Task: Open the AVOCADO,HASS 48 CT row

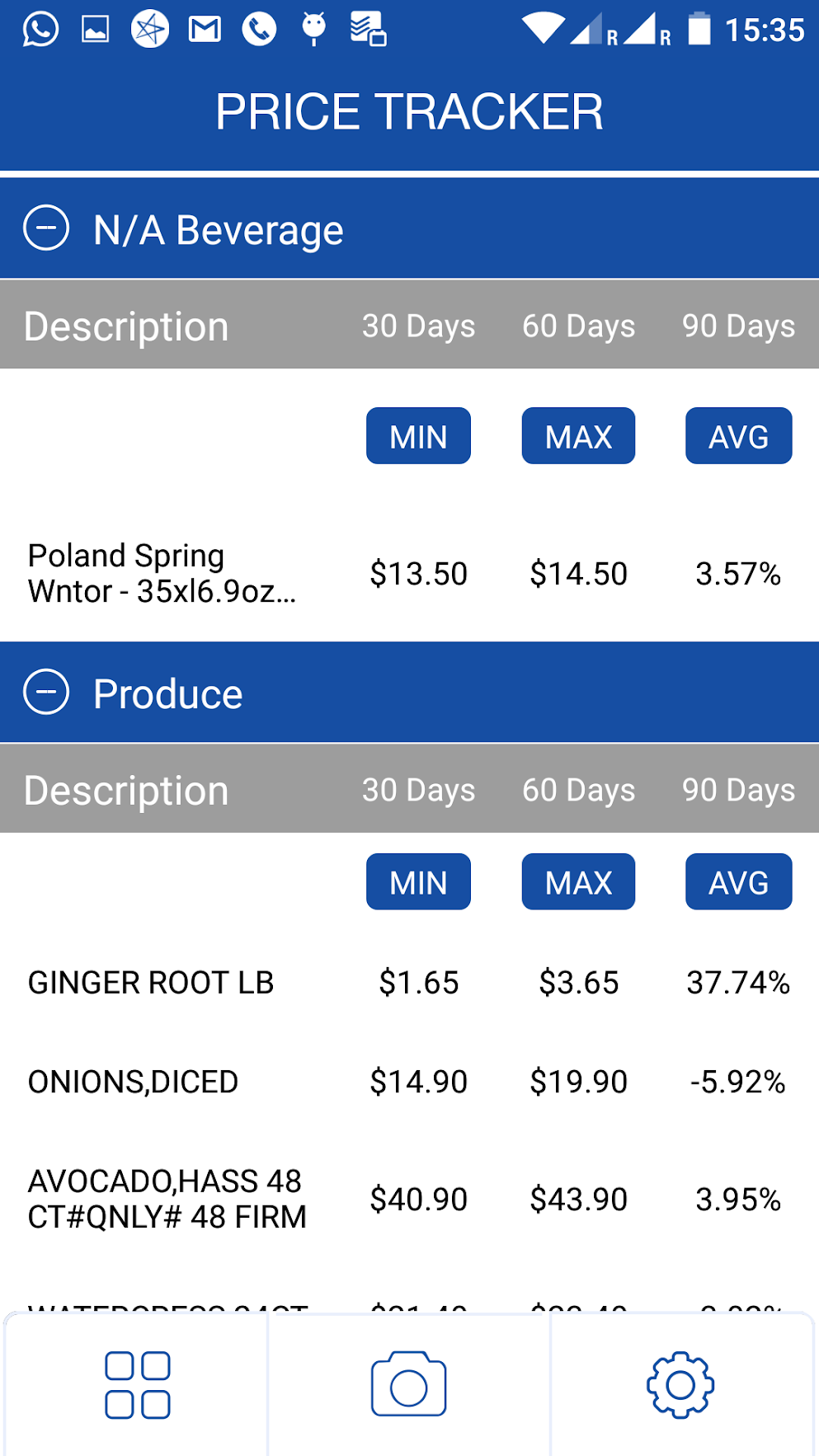Action: click(x=409, y=1200)
